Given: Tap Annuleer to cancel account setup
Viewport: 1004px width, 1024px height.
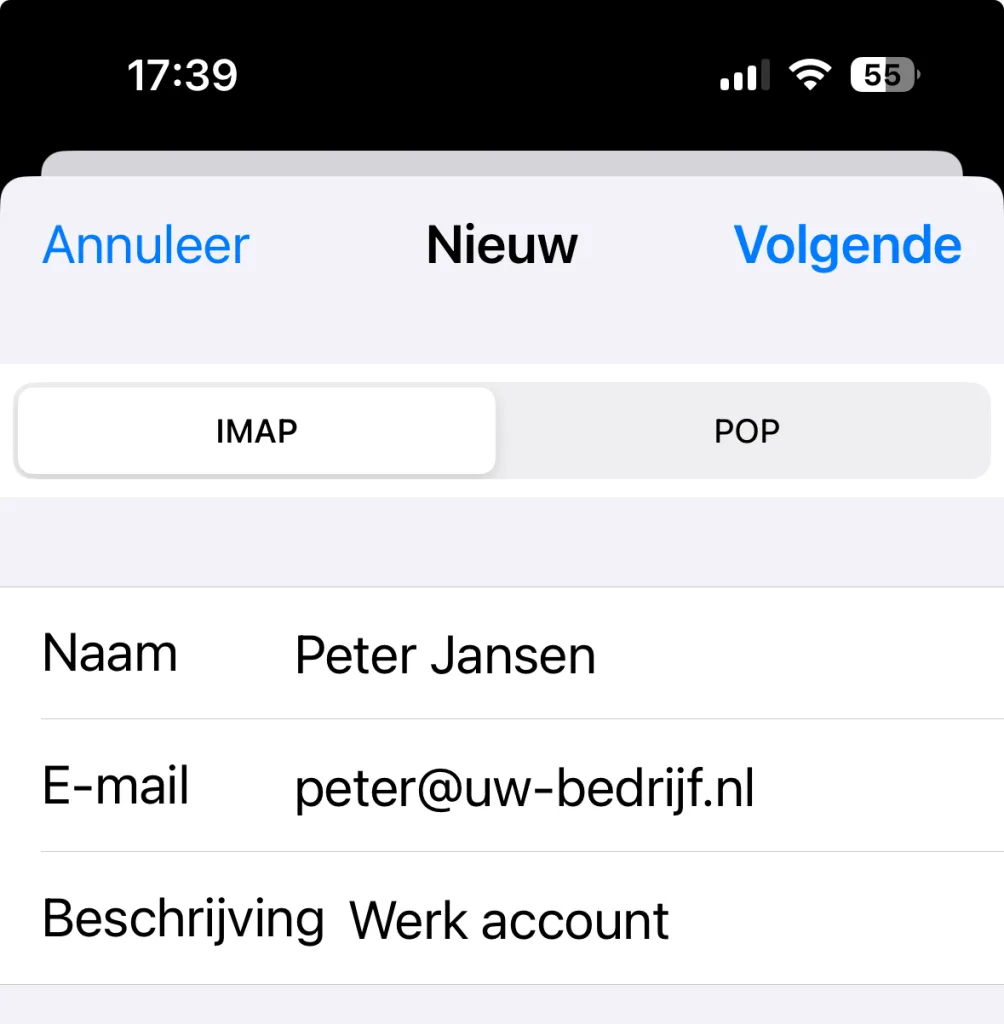Looking at the screenshot, I should 146,245.
